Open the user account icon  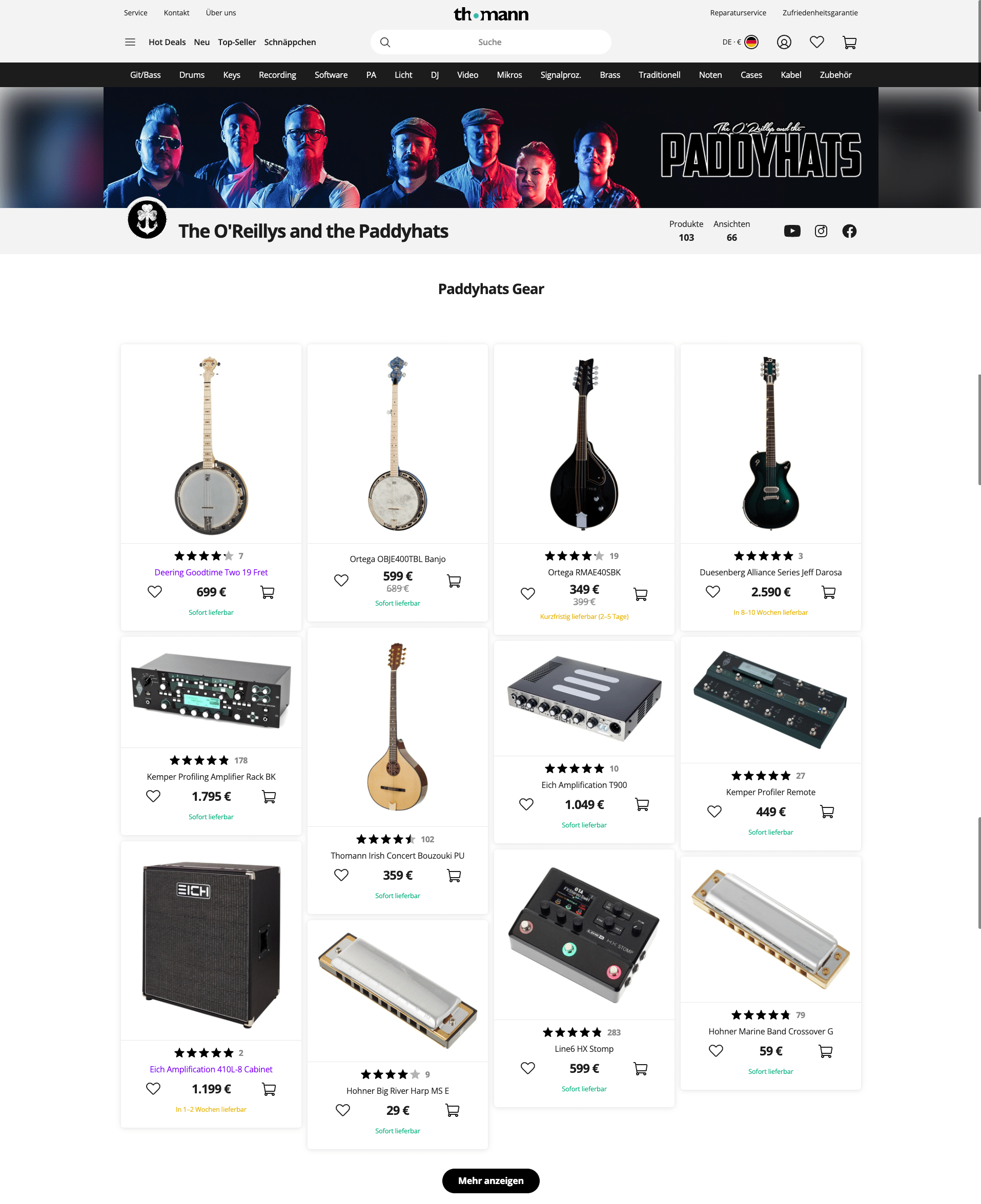(783, 42)
